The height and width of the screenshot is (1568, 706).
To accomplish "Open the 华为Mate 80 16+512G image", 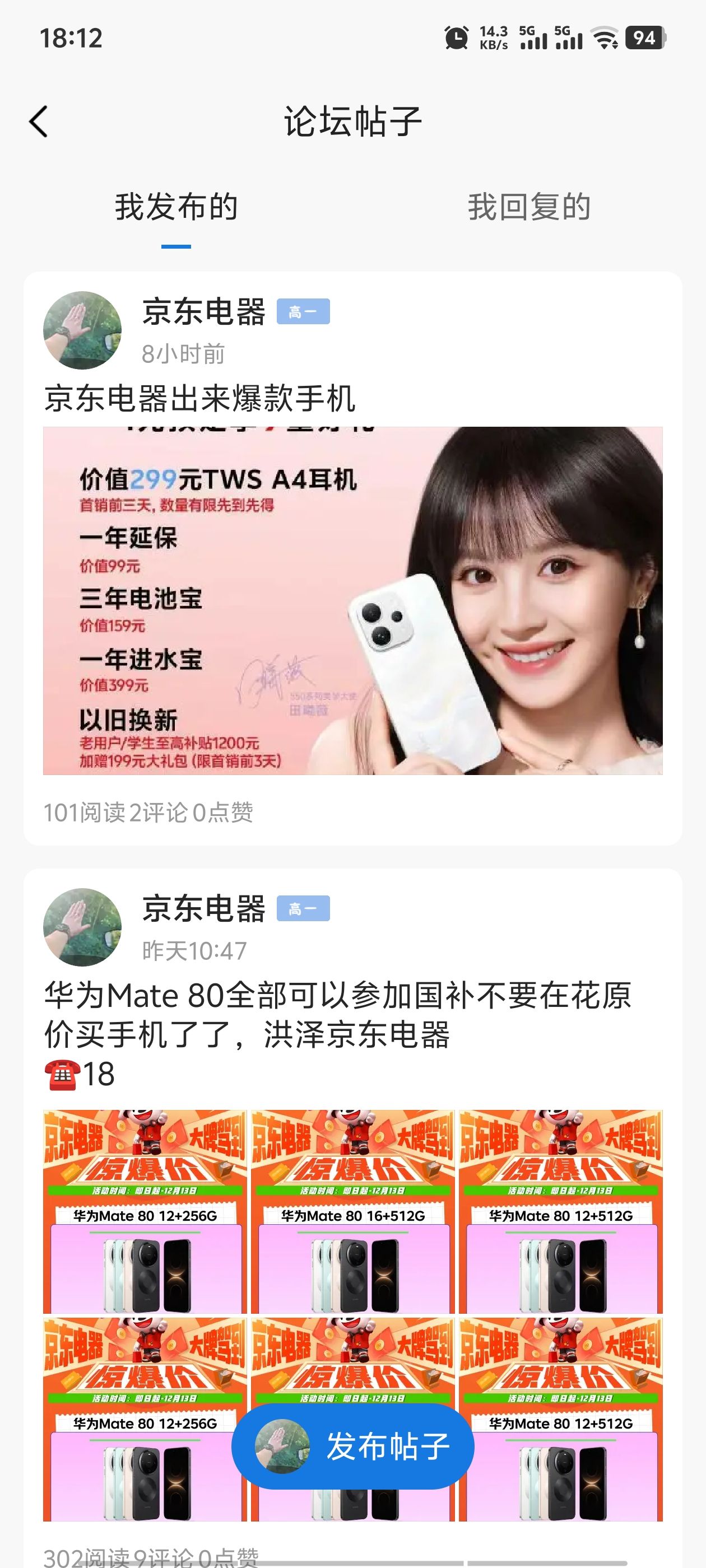I will (x=352, y=1211).
